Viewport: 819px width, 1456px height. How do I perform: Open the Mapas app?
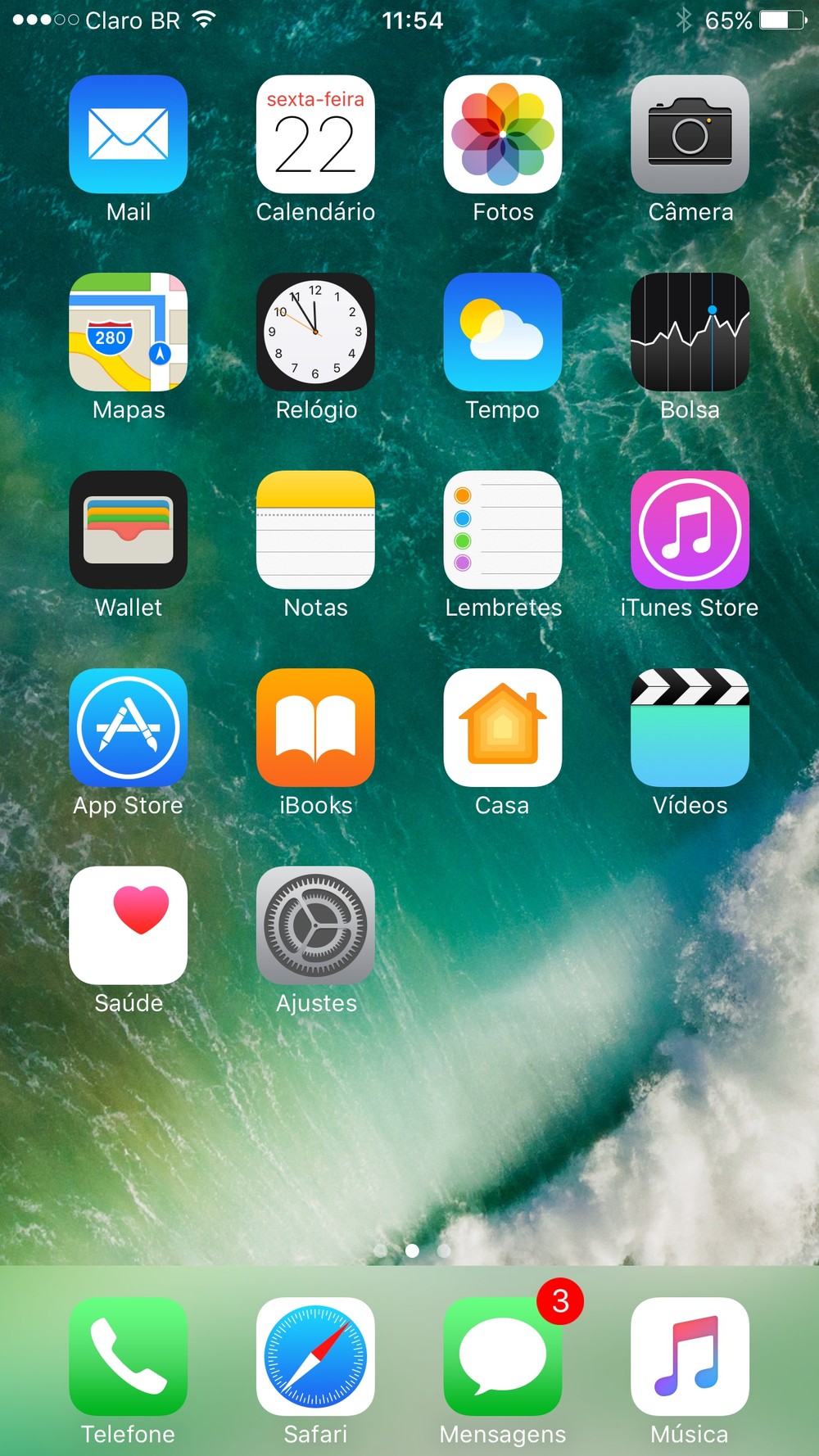(129, 332)
